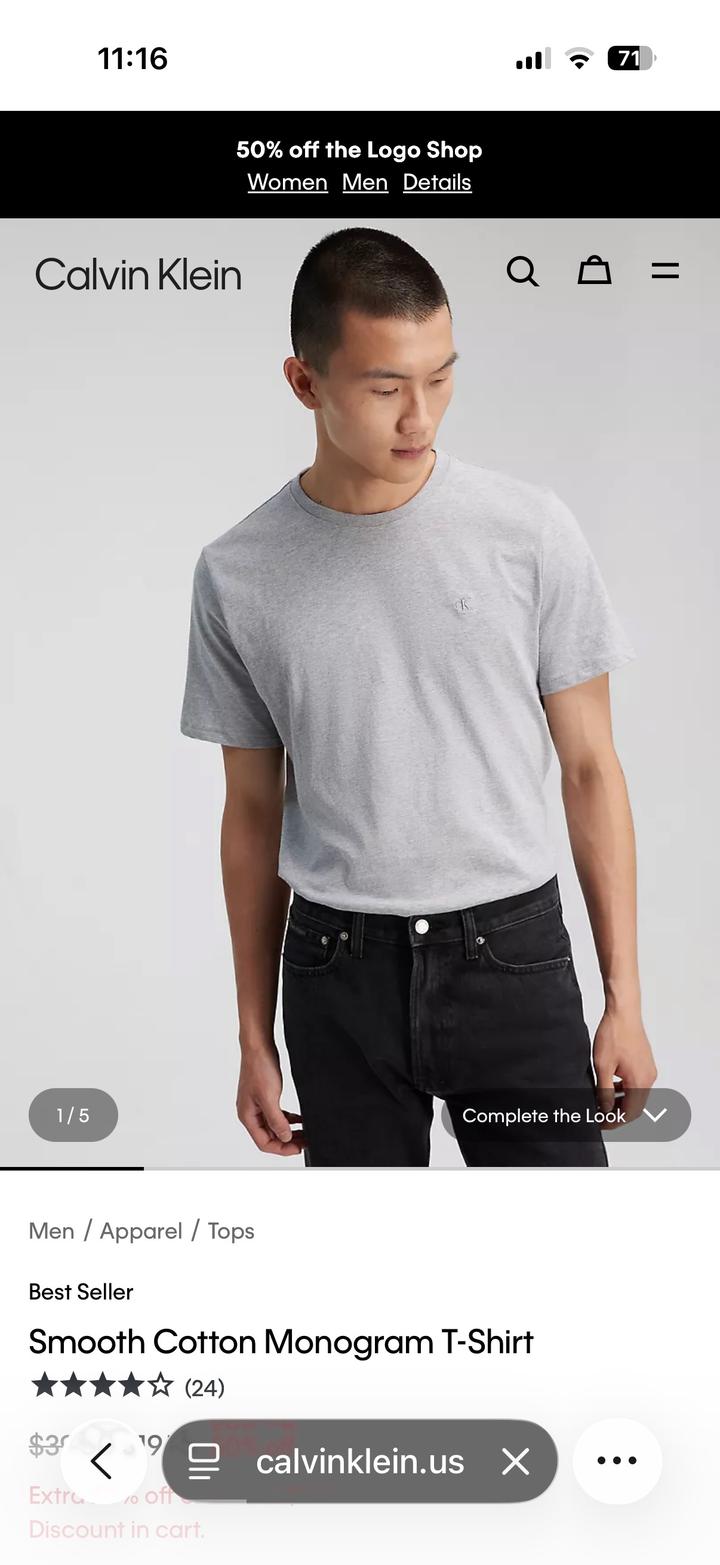Go to Apparel breadcrumb
Viewport: 720px width, 1565px height.
141,1231
